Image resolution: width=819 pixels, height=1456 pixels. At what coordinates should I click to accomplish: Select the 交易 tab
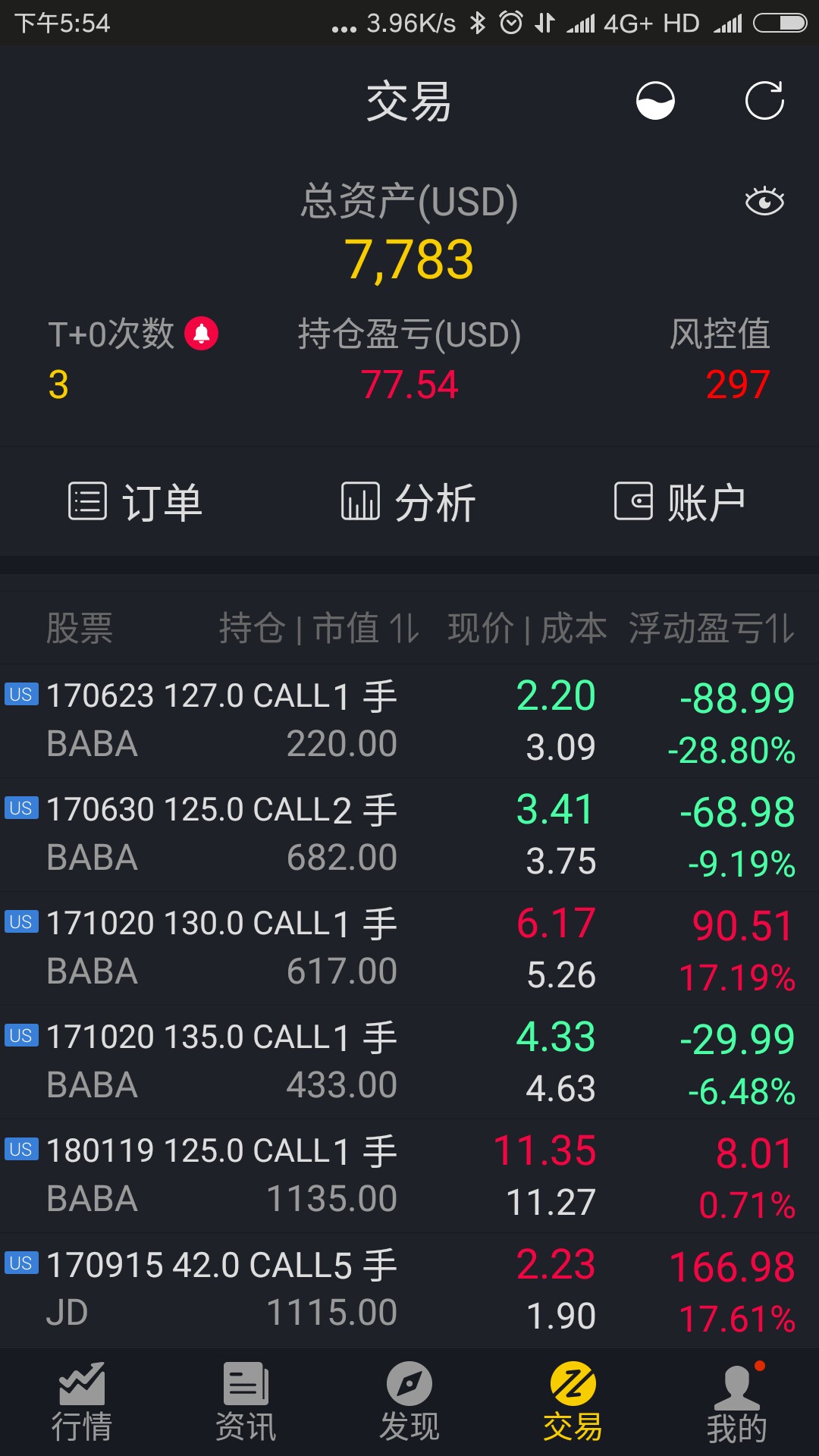pos(573,1403)
